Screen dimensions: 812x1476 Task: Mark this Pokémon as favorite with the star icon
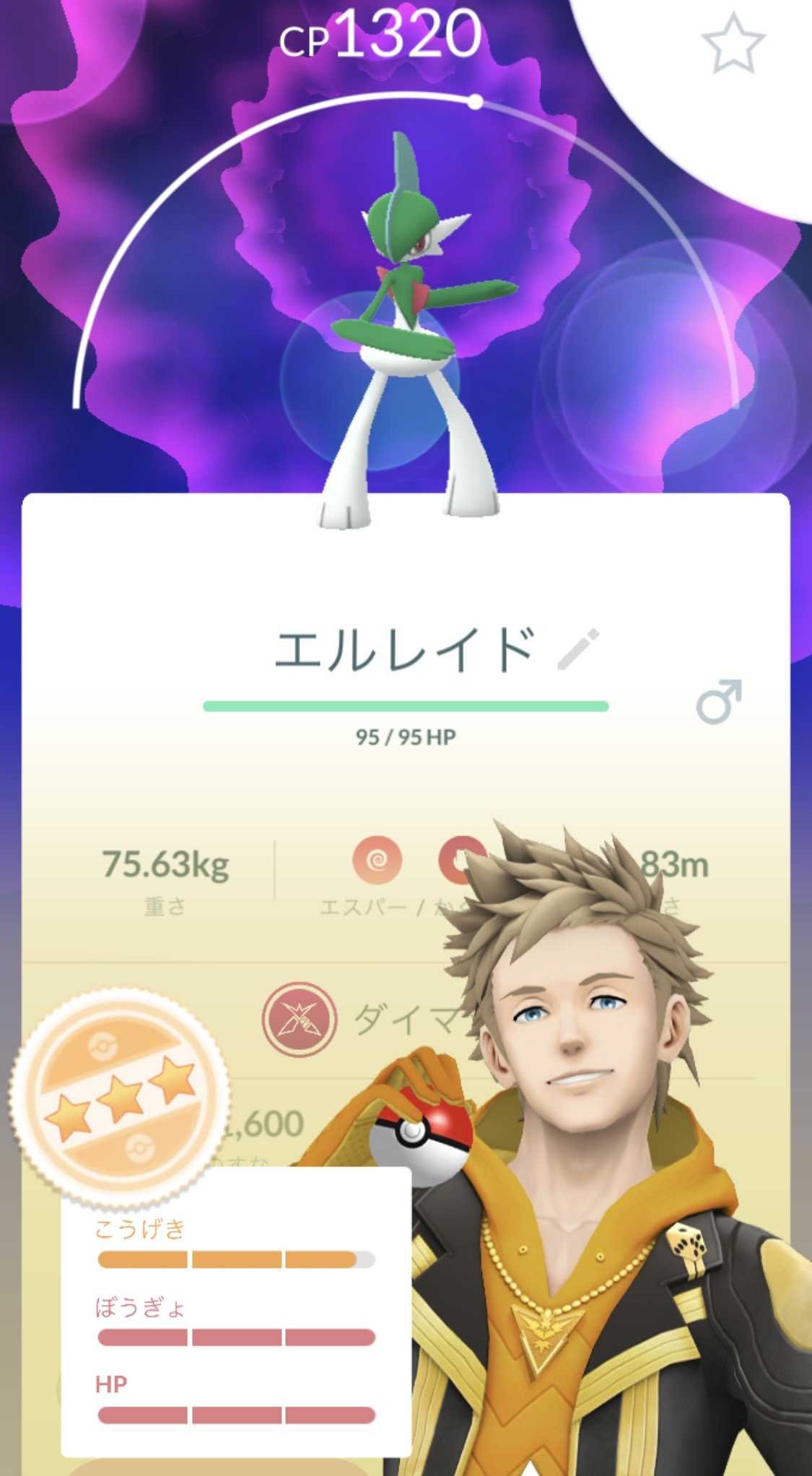pyautogui.click(x=733, y=45)
